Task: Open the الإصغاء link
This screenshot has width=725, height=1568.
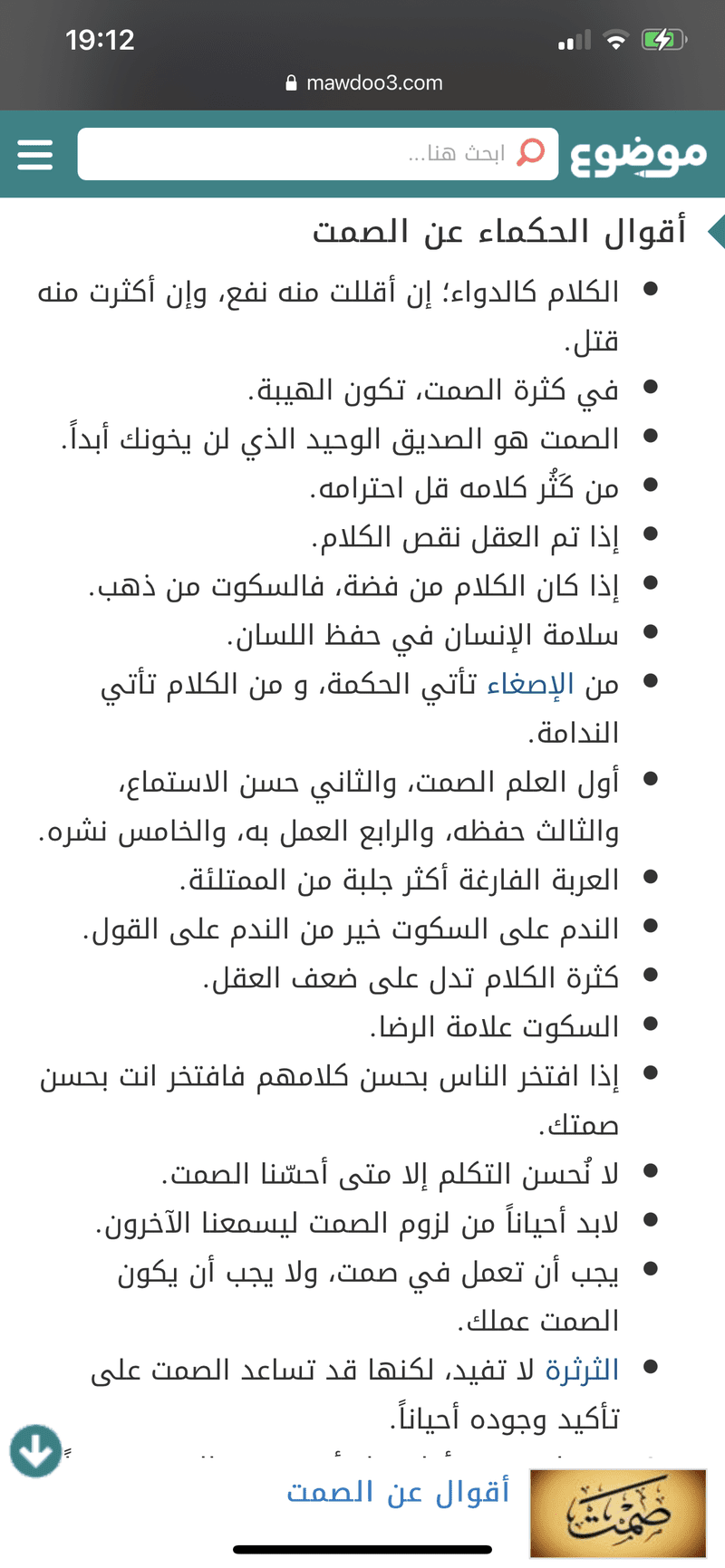Action: (530, 684)
